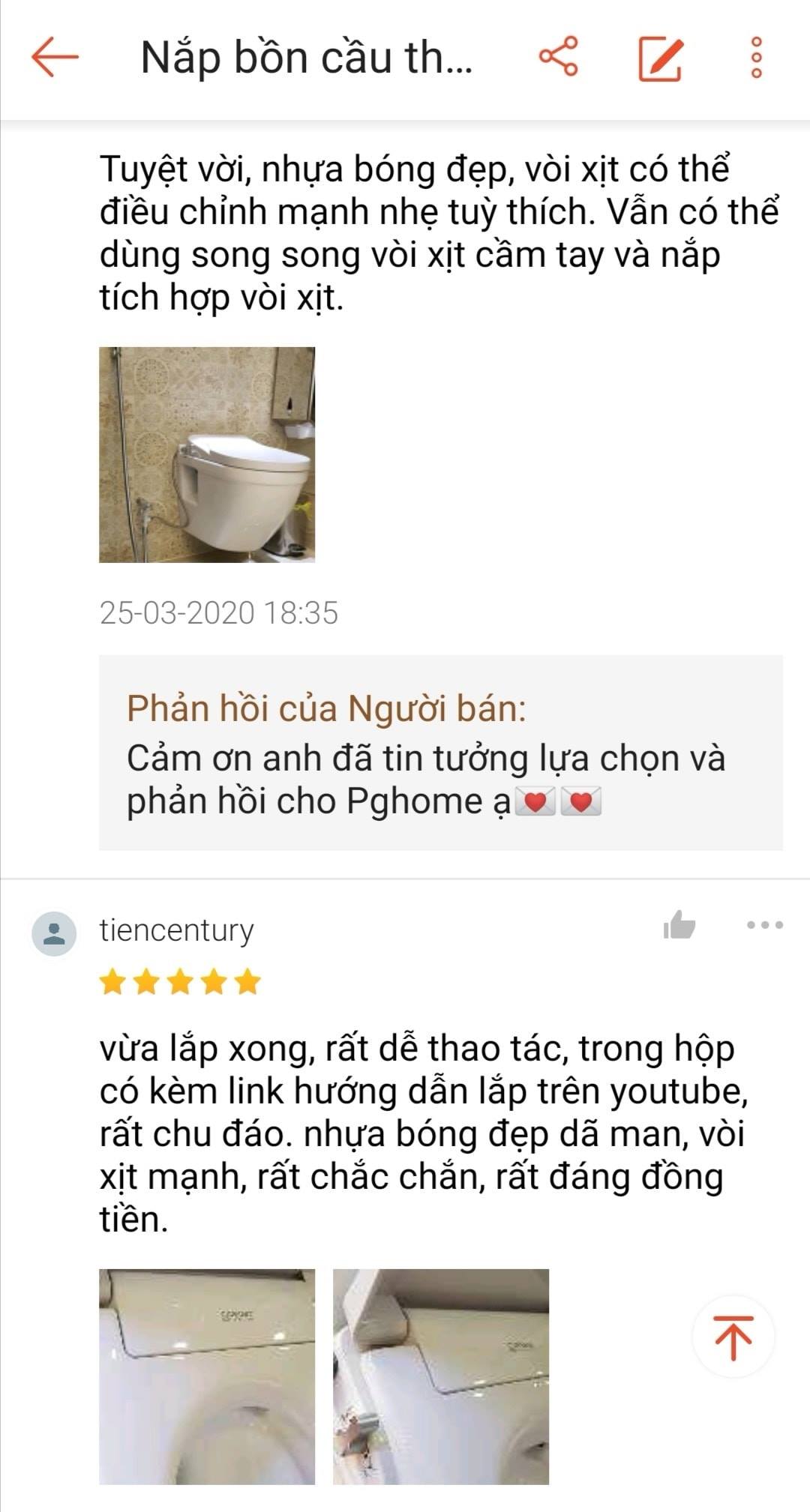Open the top bar overflow menu
This screenshot has height=1512, width=810.
(756, 58)
